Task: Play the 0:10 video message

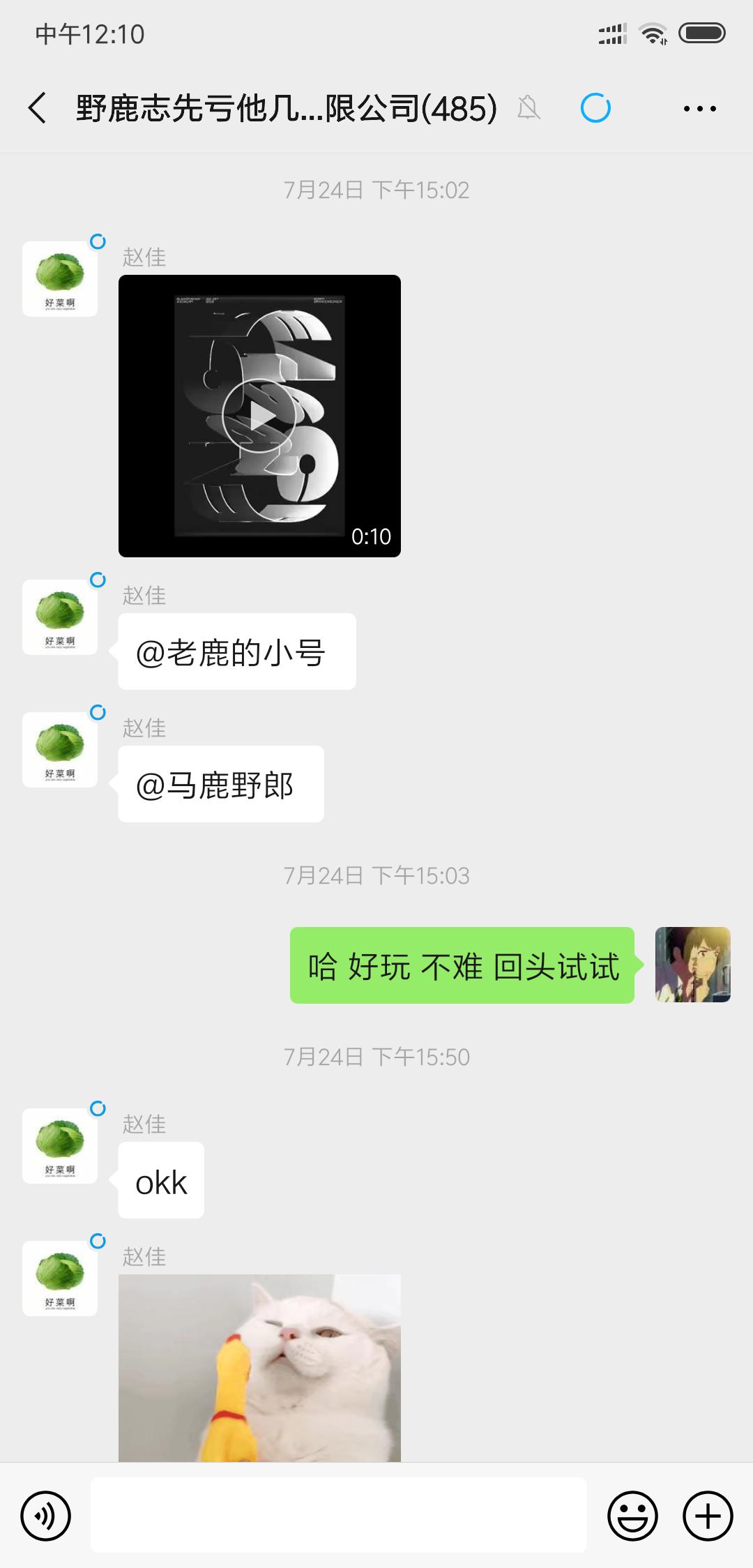Action: 259,416
